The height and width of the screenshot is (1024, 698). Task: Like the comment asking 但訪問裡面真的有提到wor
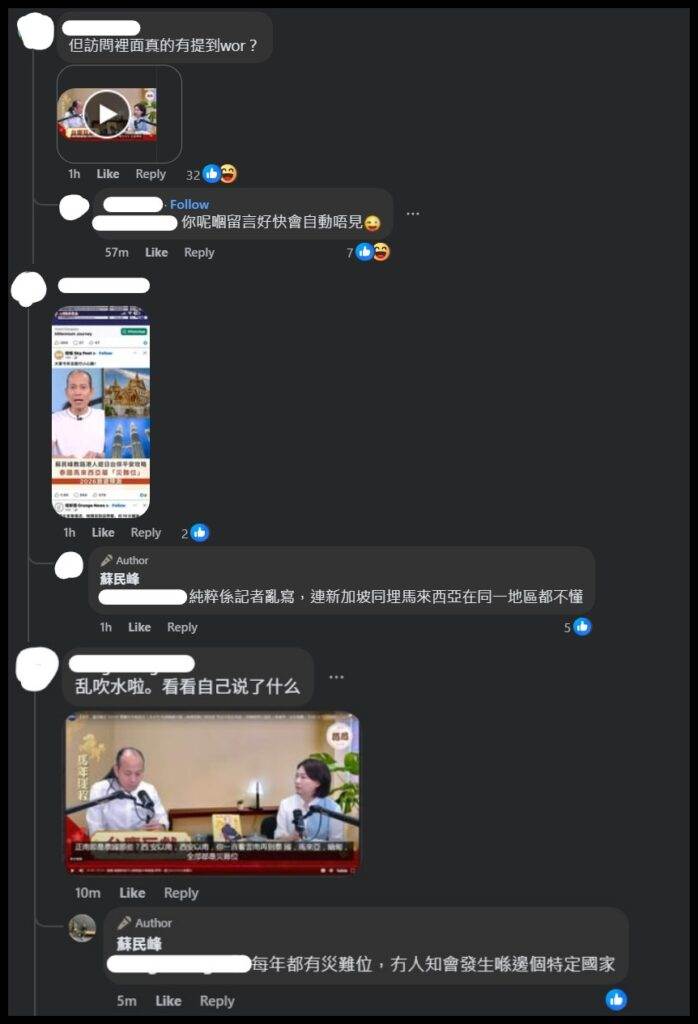coord(108,174)
